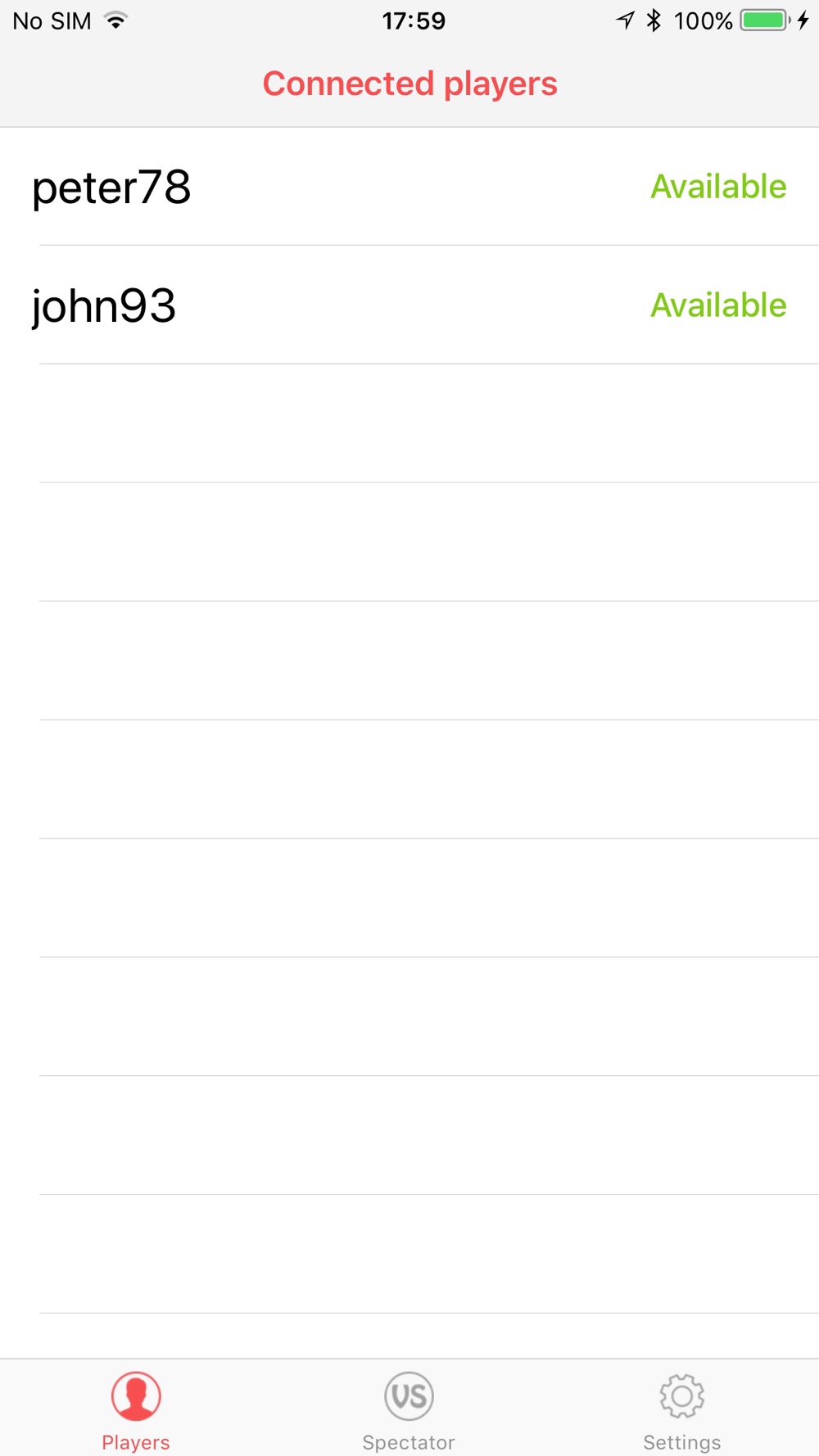Tap the Players tab
Screen dimensions: 819x1456
pyautogui.click(x=136, y=1410)
